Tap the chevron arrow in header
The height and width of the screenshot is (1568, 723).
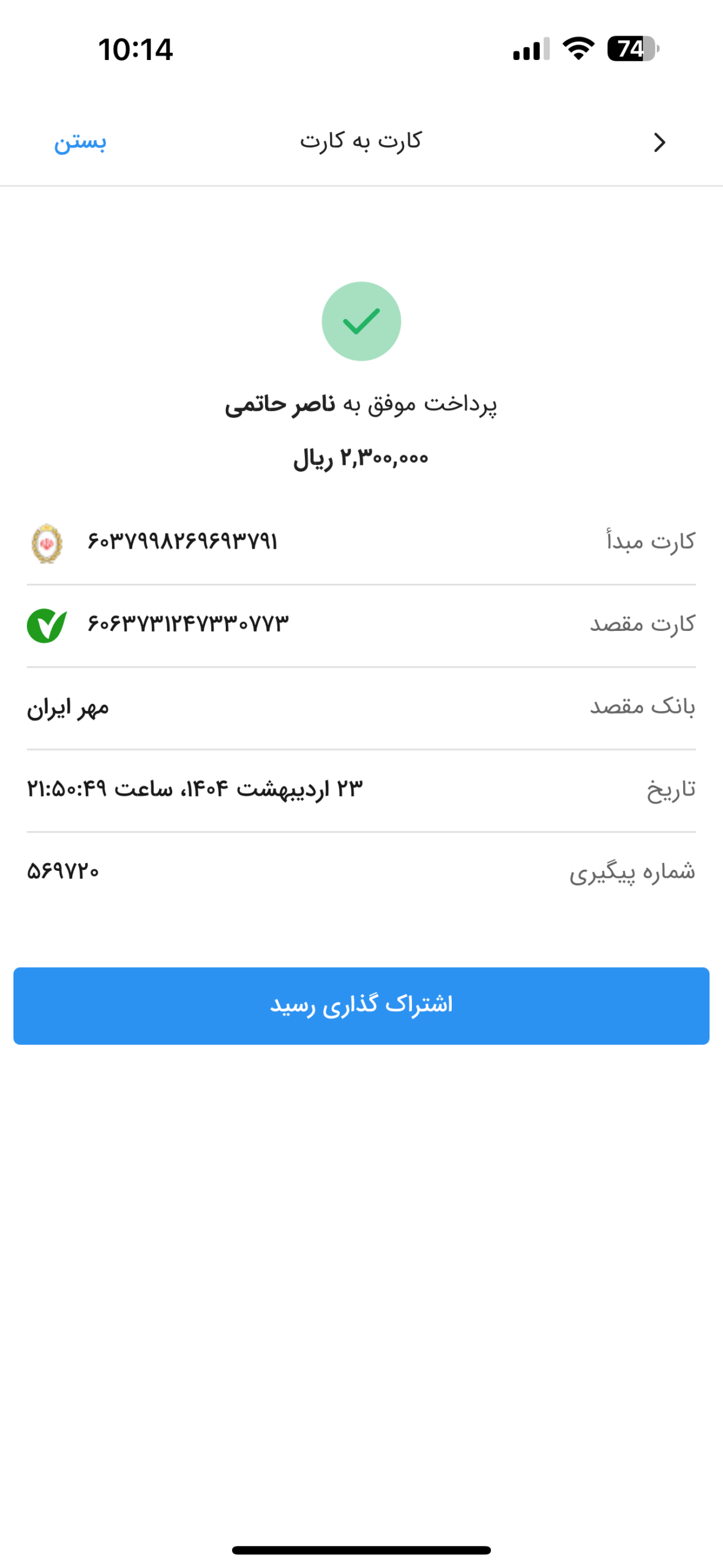tap(659, 142)
